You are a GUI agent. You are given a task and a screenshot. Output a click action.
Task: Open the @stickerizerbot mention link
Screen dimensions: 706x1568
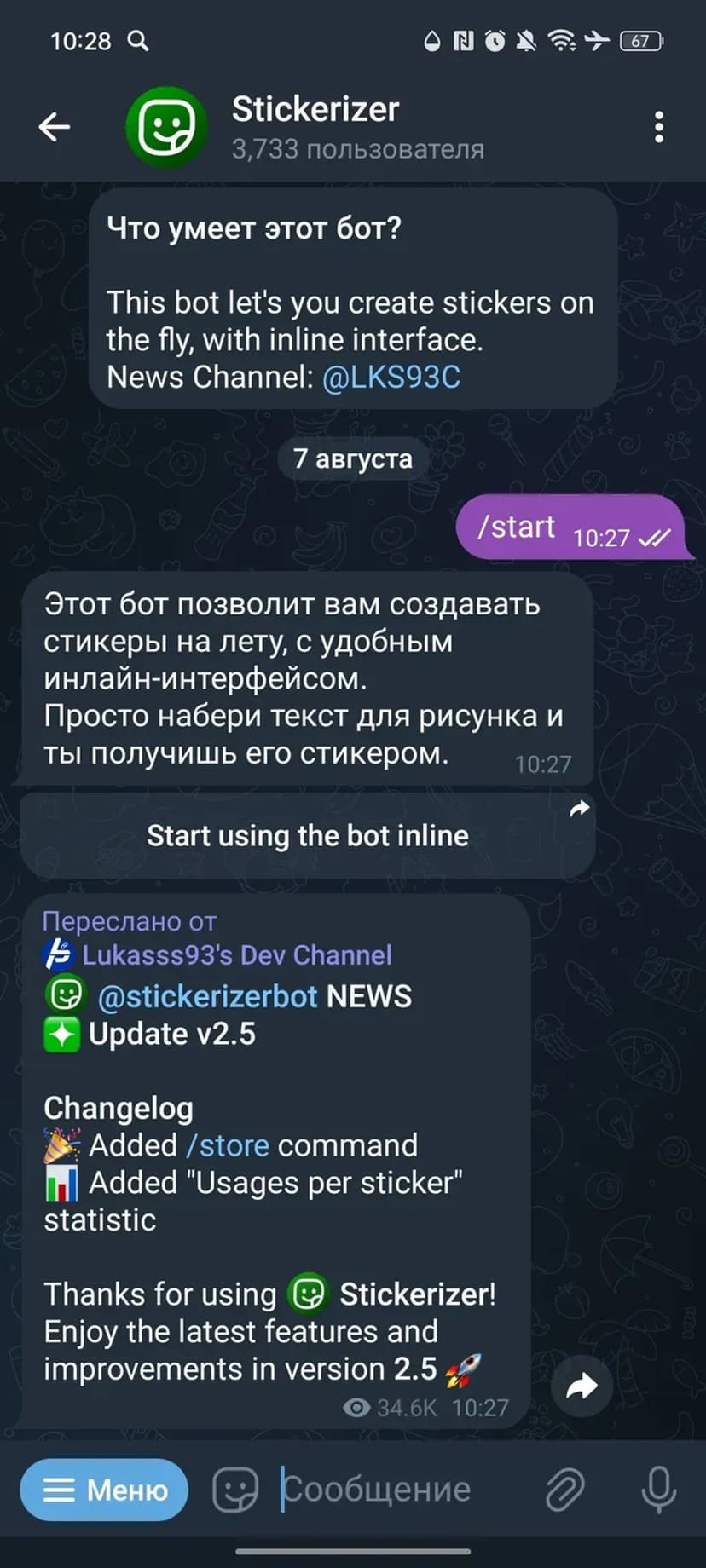pyautogui.click(x=207, y=996)
